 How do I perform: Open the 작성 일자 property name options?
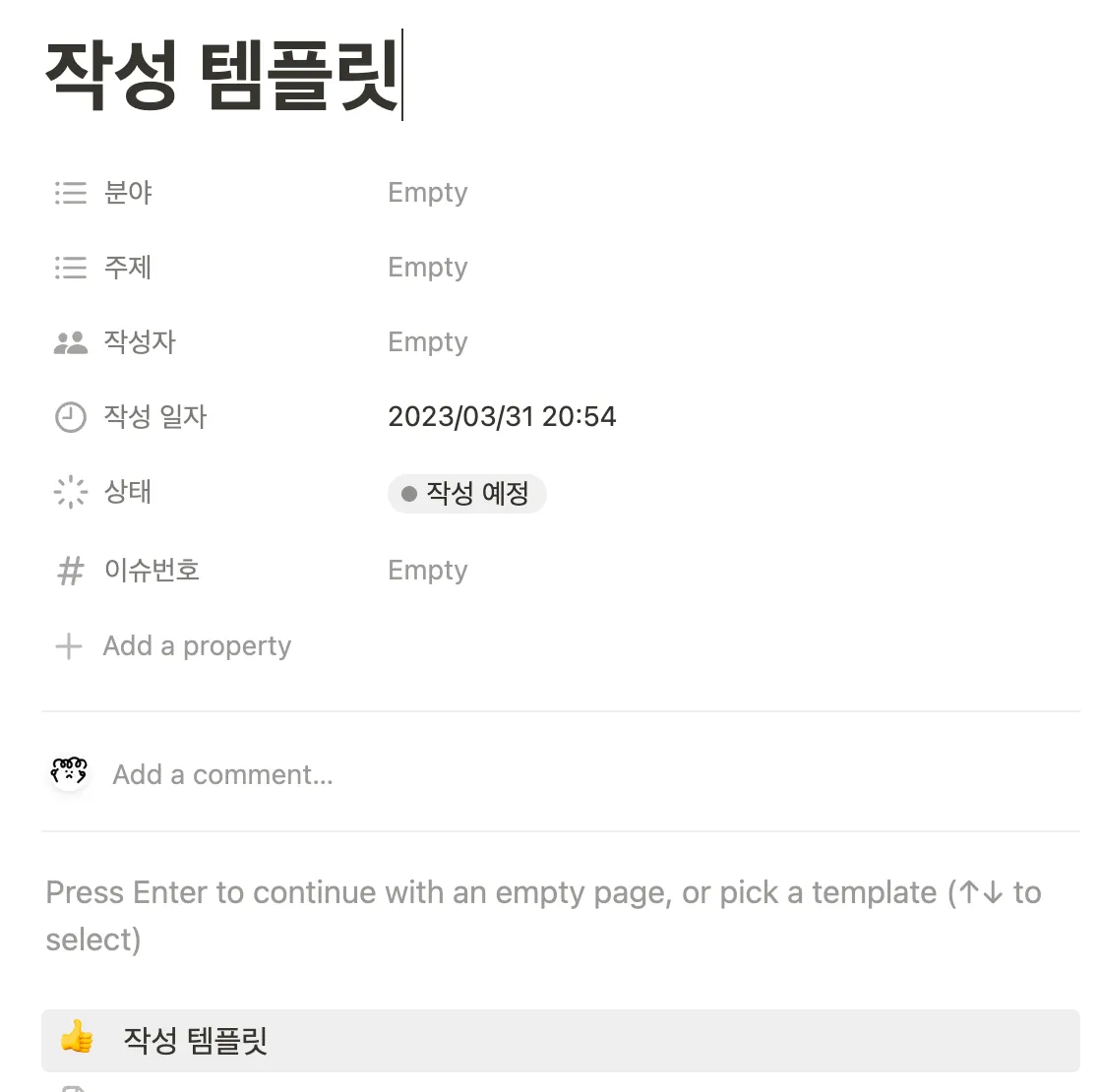[x=154, y=417]
